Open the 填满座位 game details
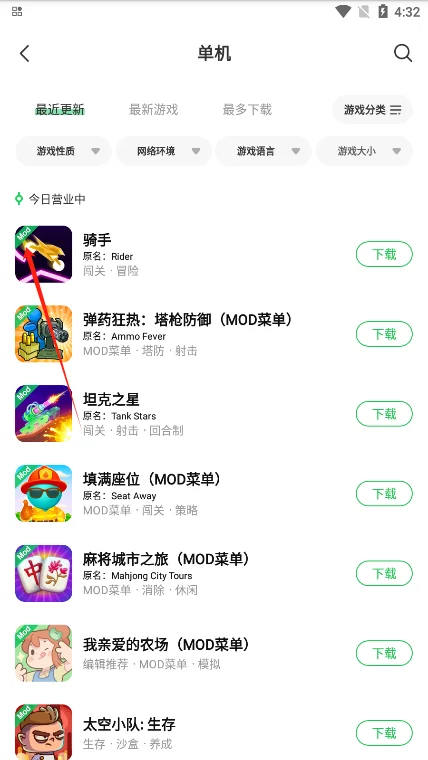 214,494
